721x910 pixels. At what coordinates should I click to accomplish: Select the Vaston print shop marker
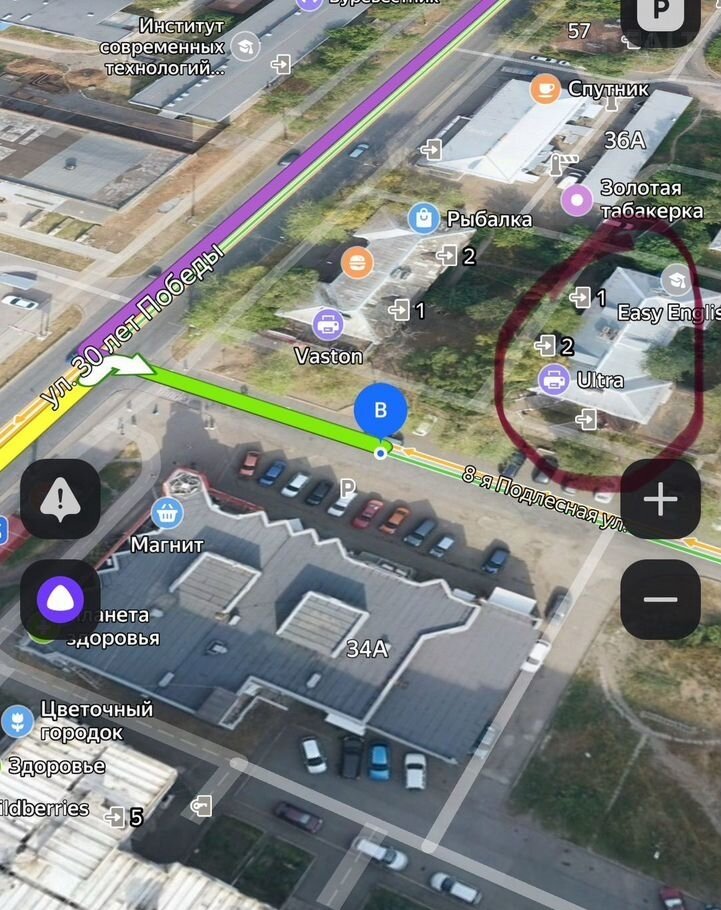(x=327, y=325)
